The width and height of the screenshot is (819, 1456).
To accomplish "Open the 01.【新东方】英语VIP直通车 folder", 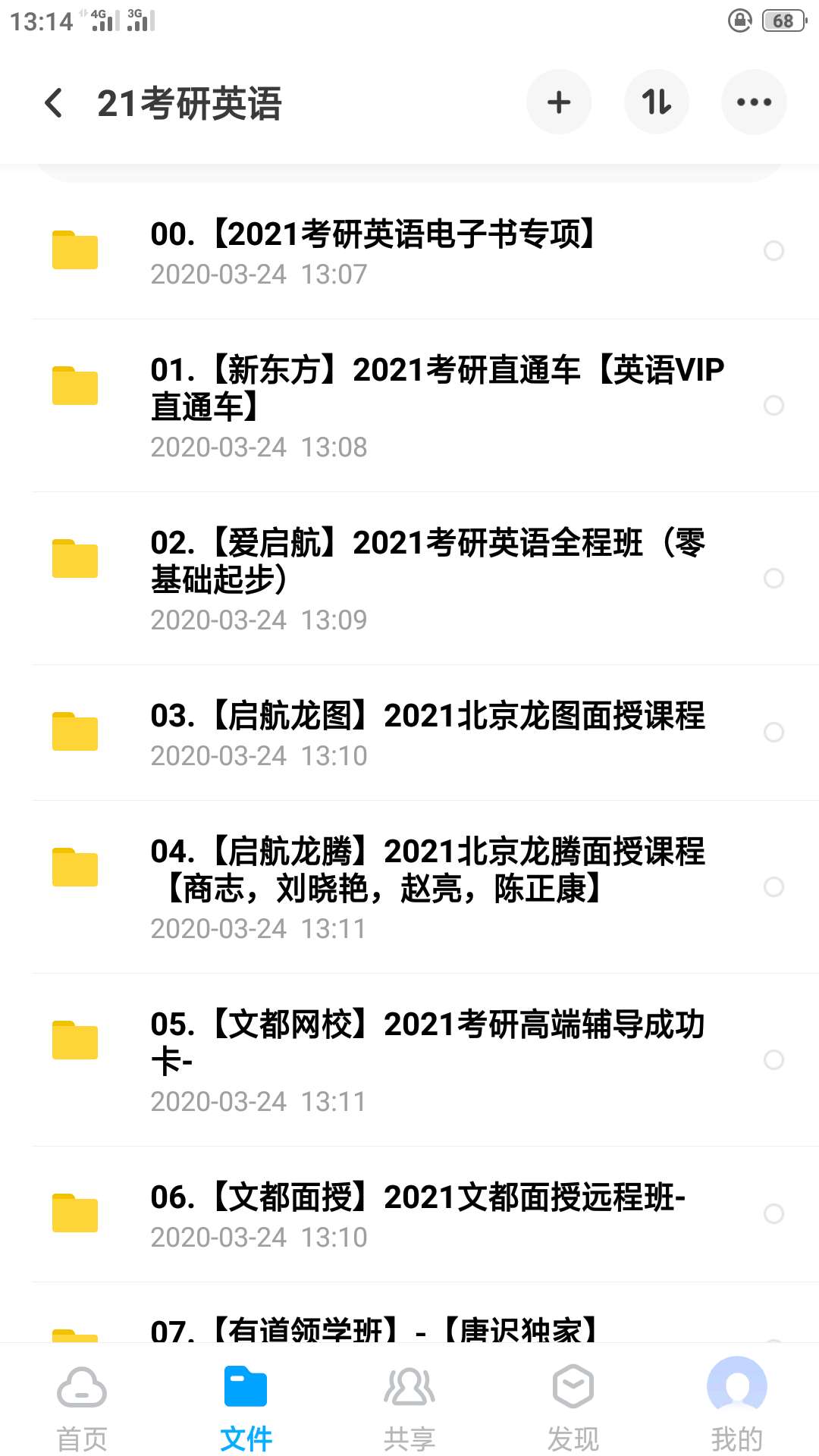I will (409, 406).
